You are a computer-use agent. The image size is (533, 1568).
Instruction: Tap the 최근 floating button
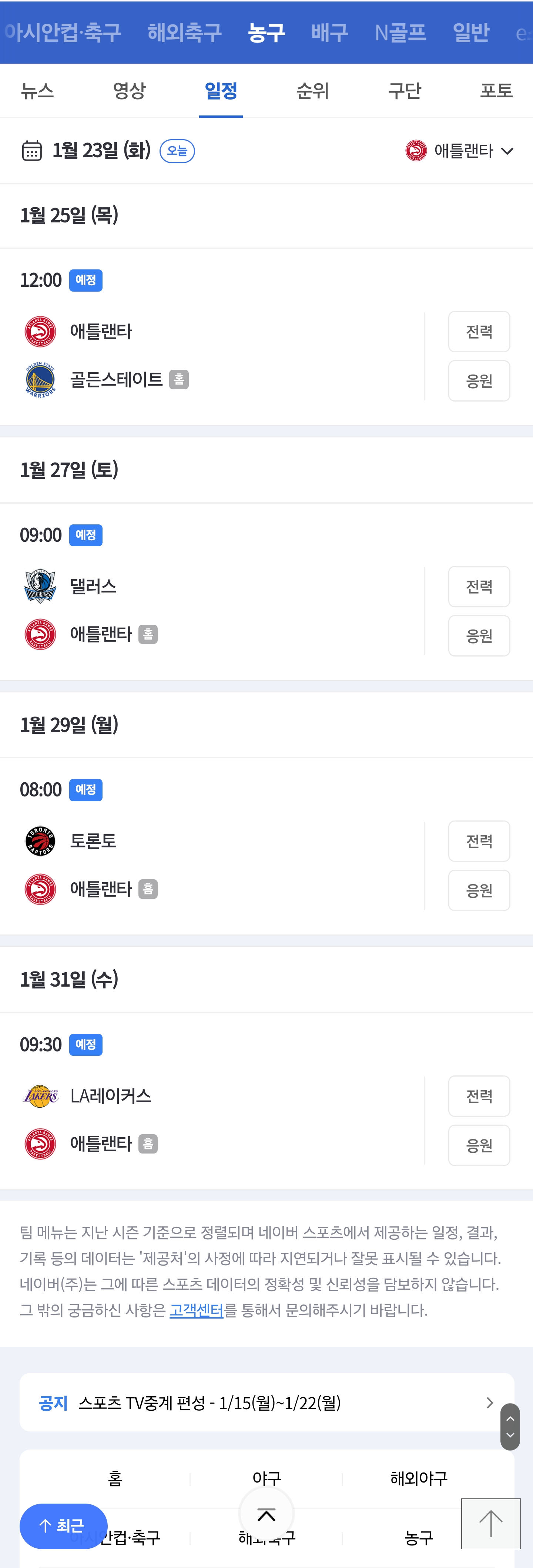(x=63, y=1526)
